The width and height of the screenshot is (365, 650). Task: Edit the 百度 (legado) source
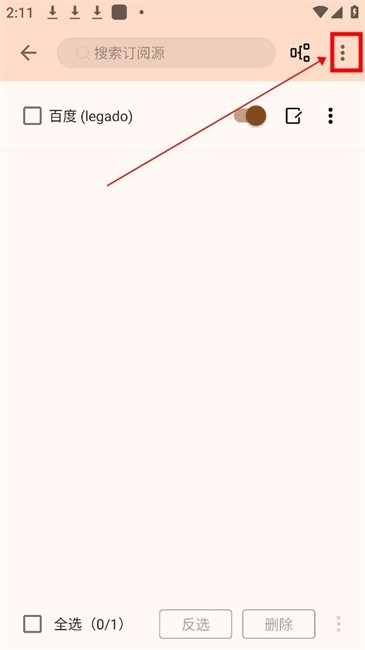point(294,116)
